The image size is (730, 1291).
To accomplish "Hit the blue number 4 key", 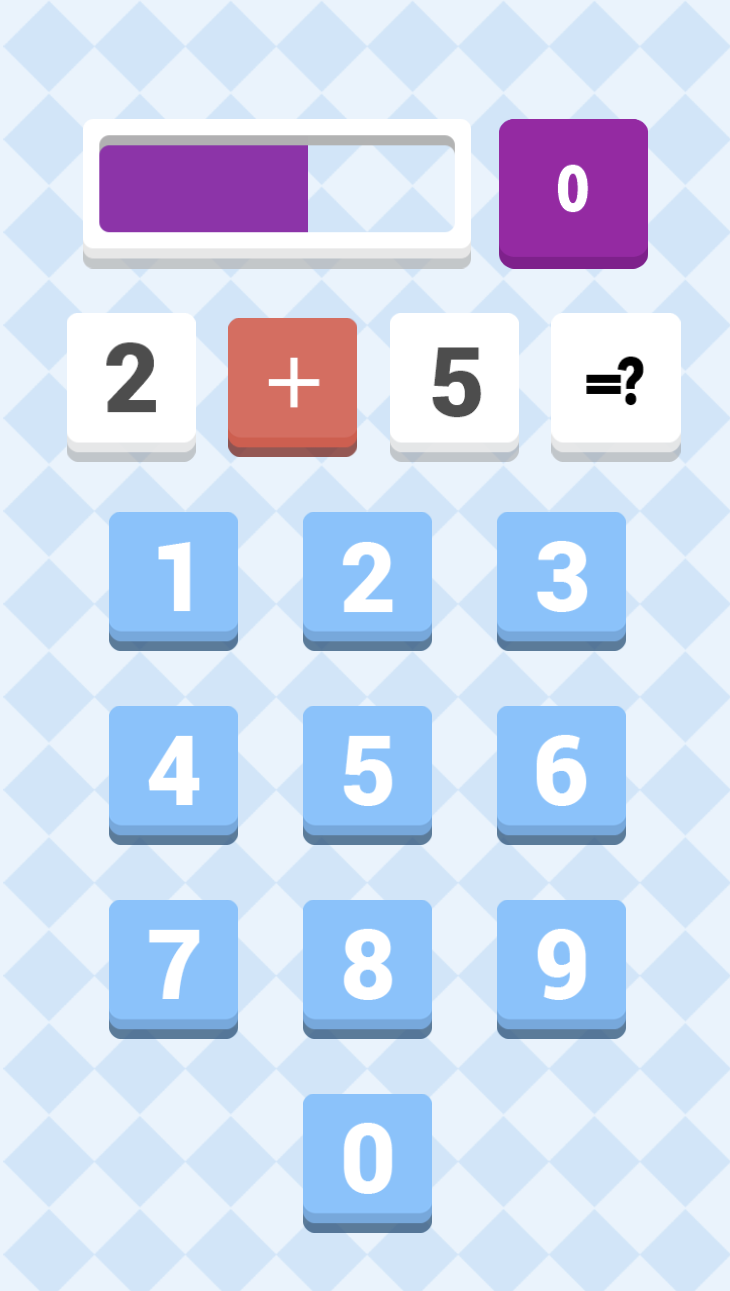I will coord(173,771).
